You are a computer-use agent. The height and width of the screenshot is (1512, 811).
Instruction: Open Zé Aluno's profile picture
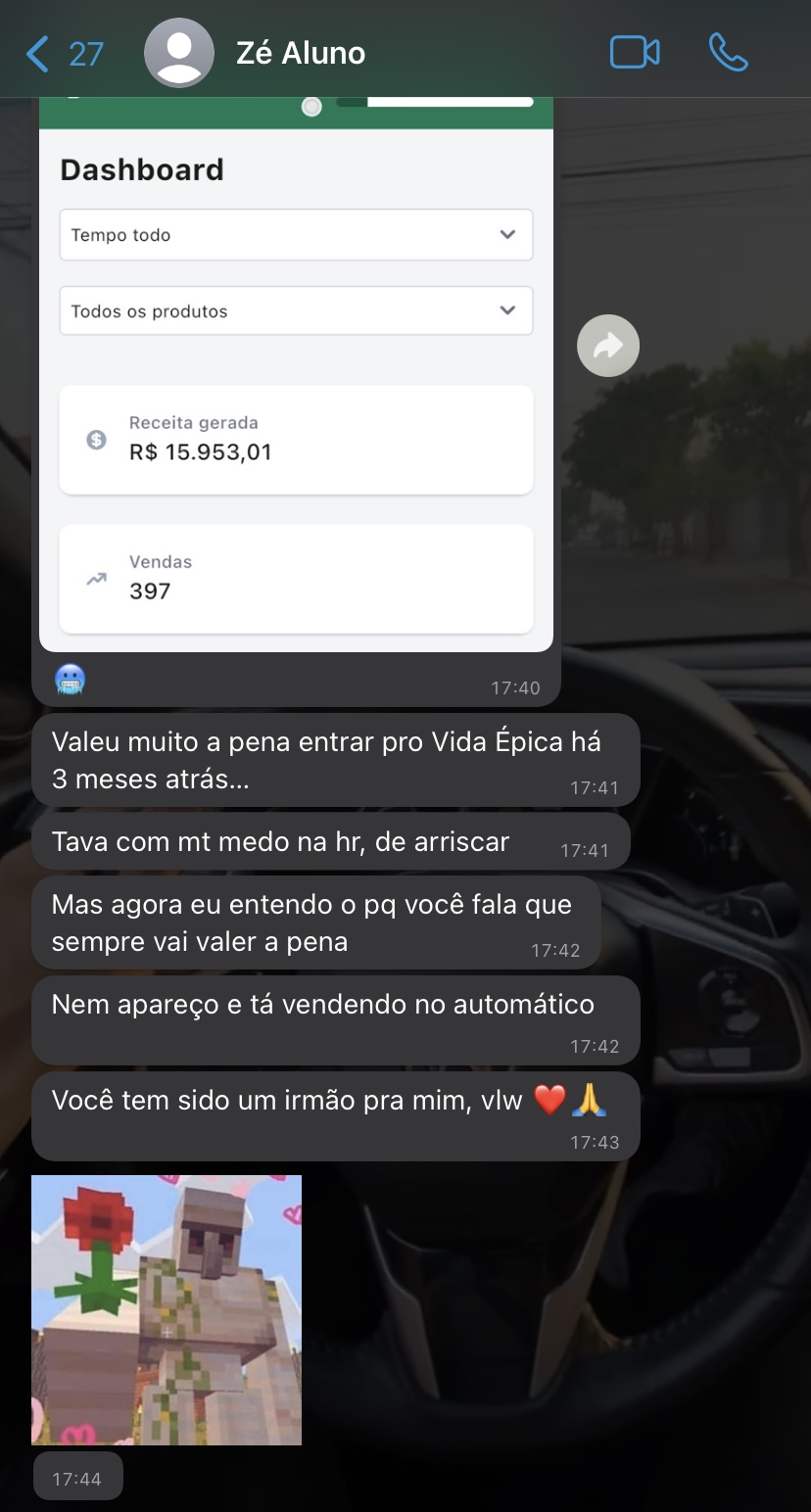tap(180, 53)
